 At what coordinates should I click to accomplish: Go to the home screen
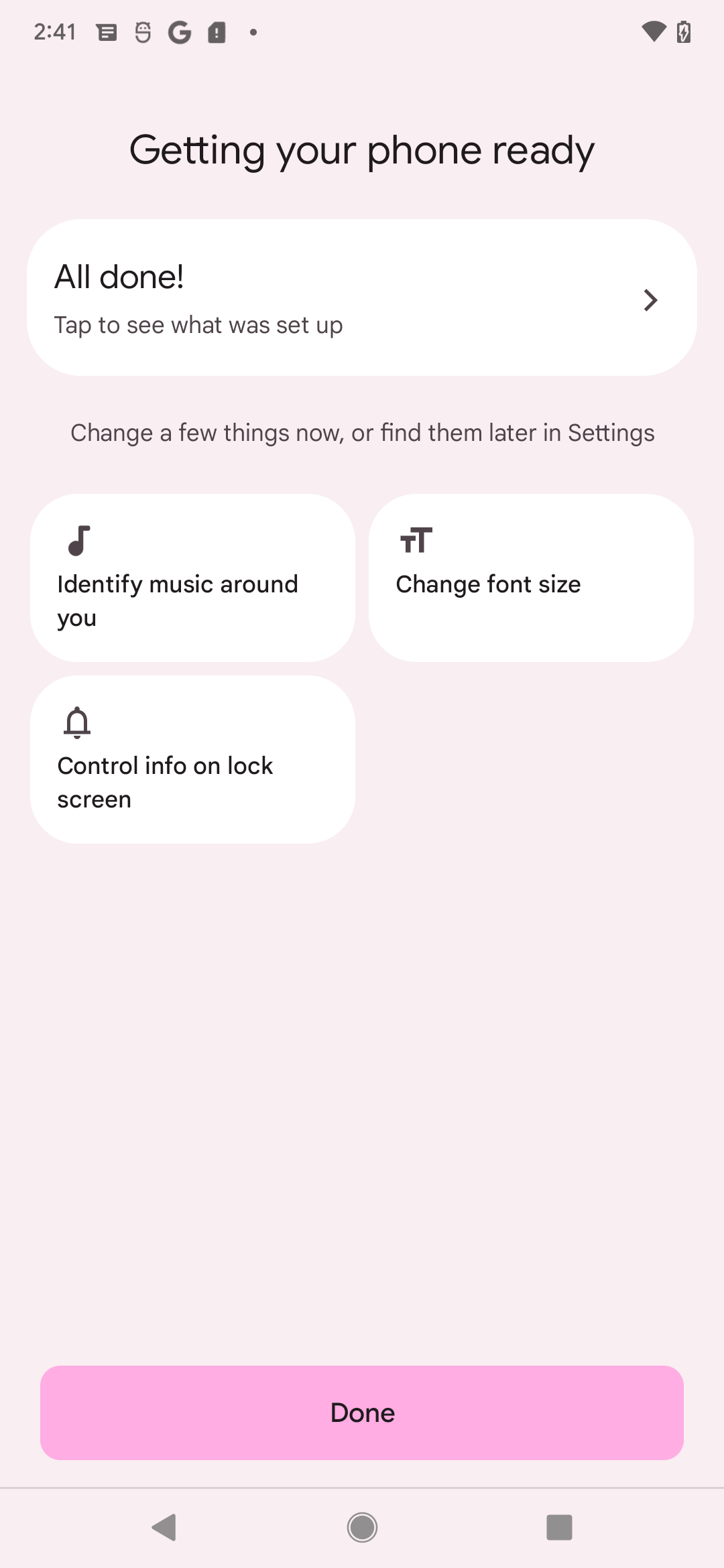point(362,1528)
